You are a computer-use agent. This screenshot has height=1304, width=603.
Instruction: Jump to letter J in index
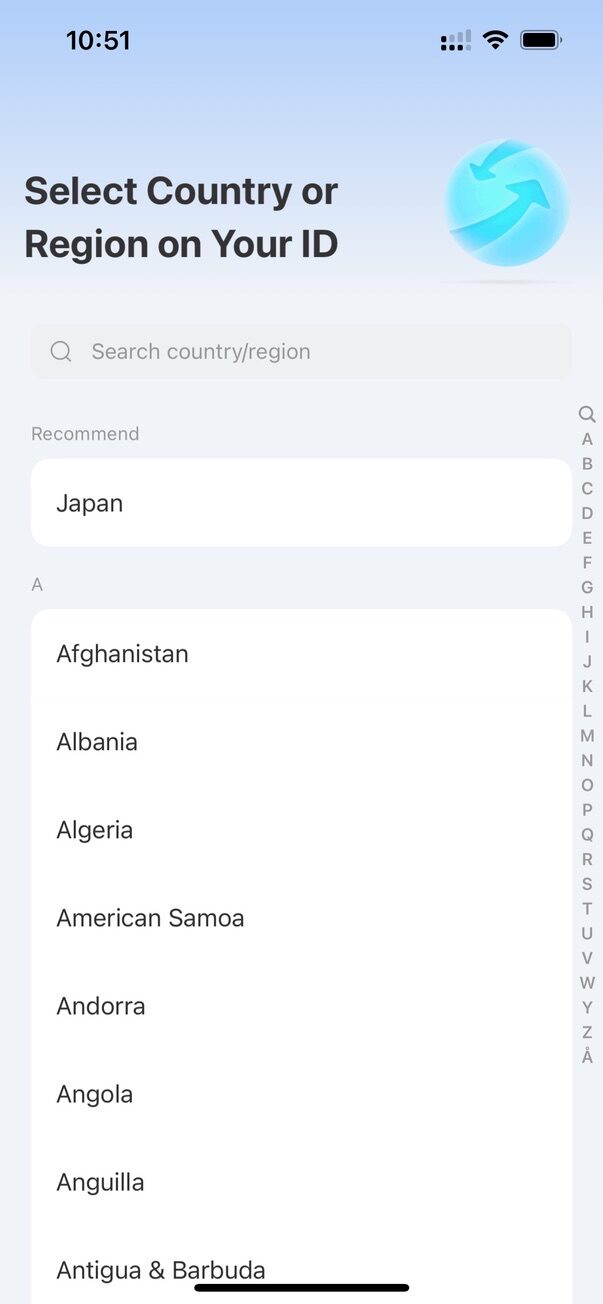click(x=587, y=661)
